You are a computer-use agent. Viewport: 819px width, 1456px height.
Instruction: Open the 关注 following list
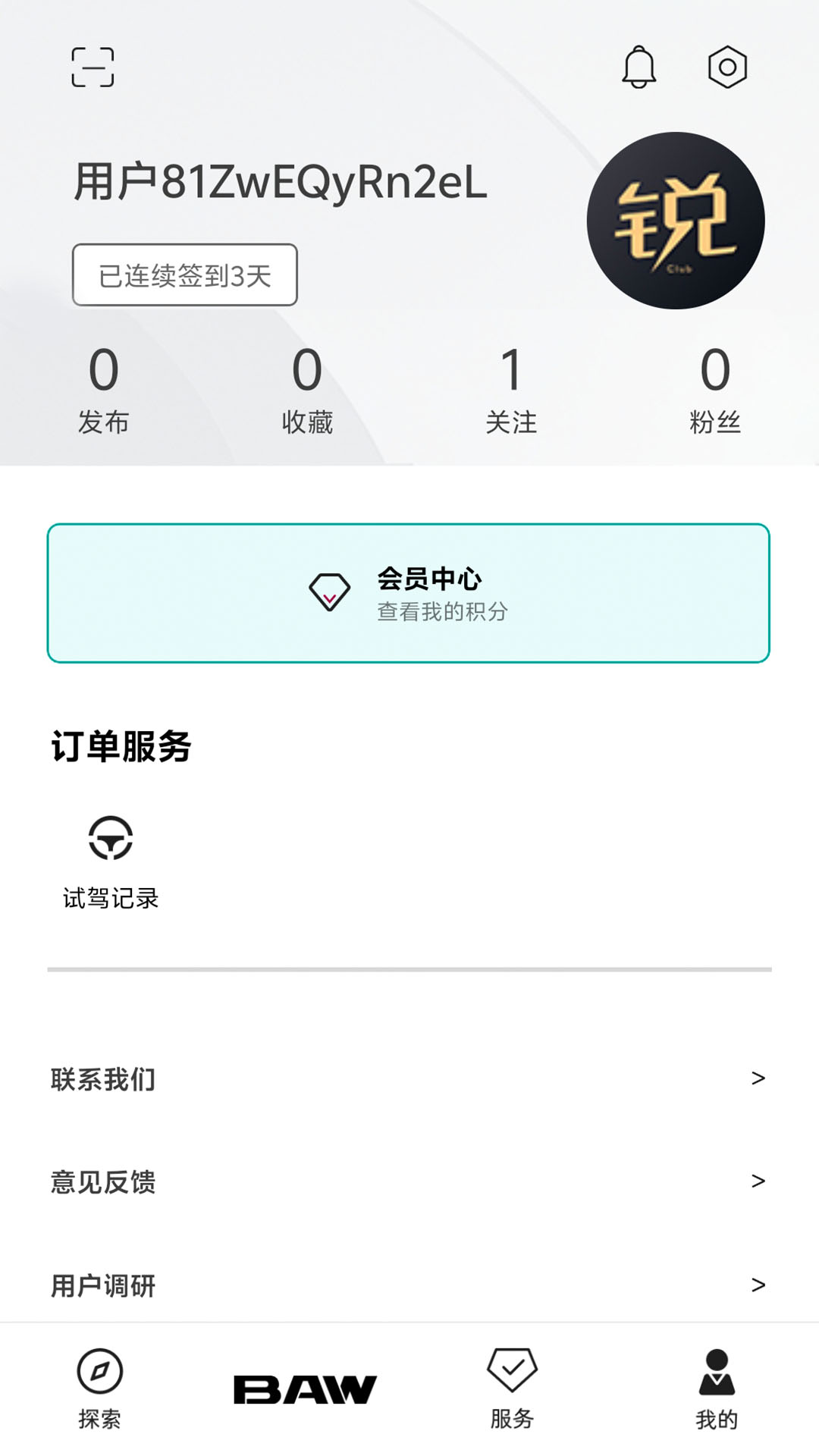(511, 390)
